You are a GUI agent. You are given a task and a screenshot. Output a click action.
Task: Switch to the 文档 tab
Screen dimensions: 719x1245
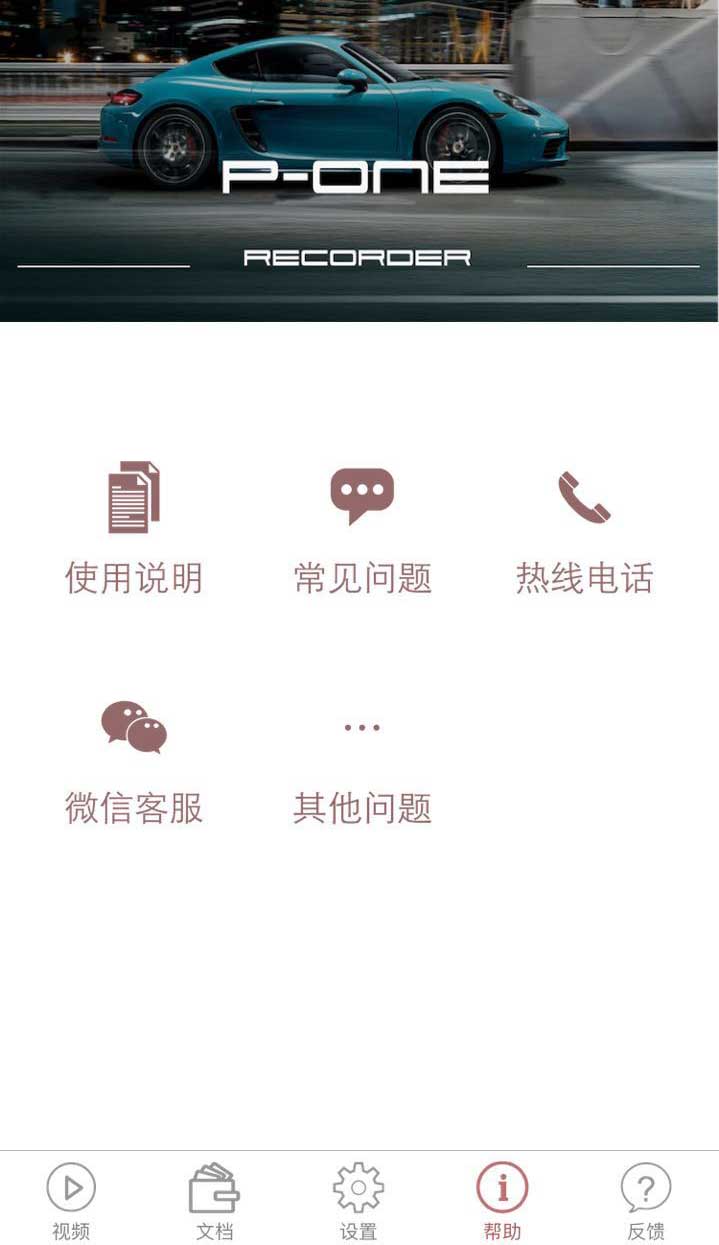coord(215,1200)
